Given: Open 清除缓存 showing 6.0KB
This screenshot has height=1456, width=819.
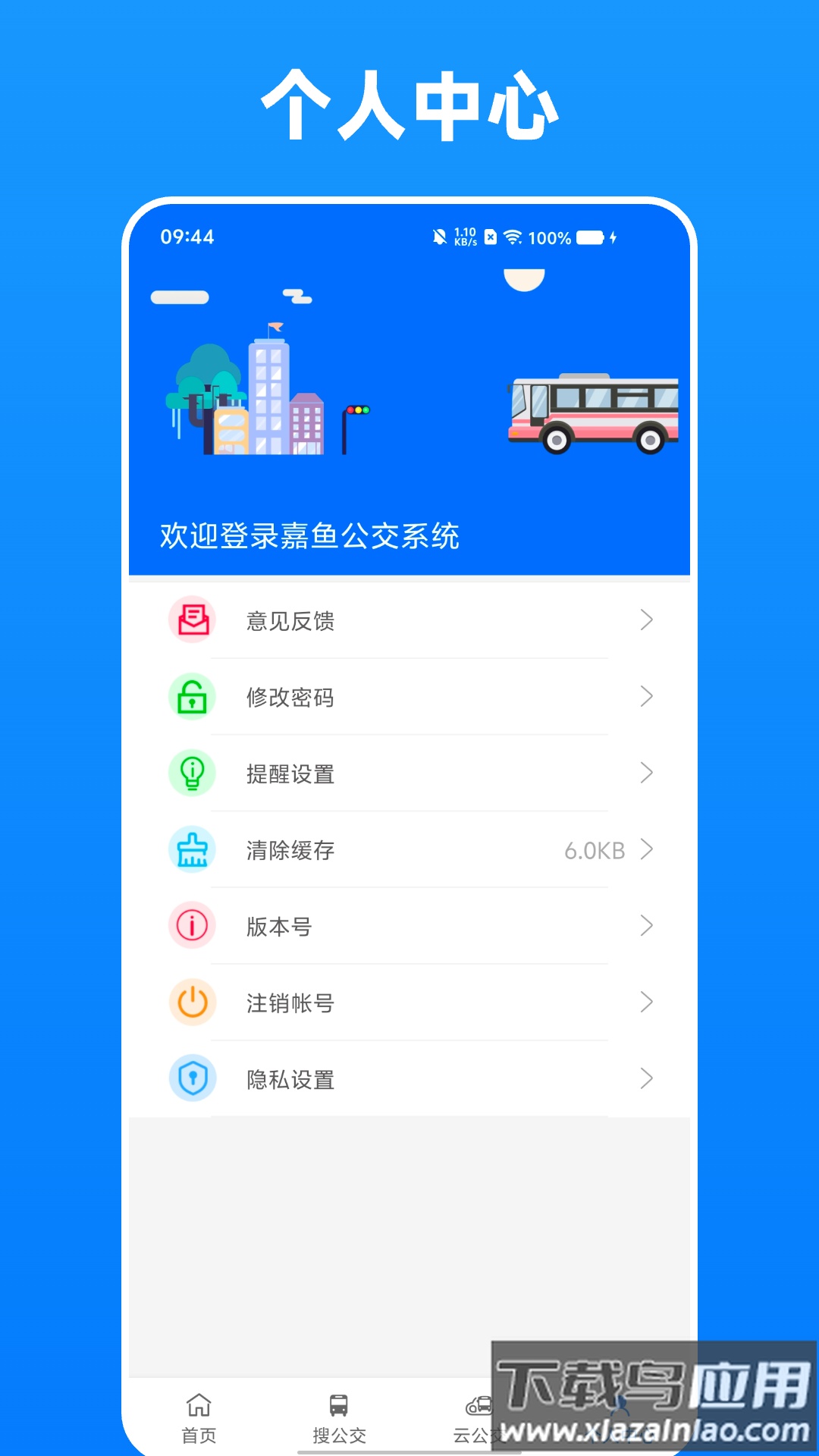Looking at the screenshot, I should (409, 850).
